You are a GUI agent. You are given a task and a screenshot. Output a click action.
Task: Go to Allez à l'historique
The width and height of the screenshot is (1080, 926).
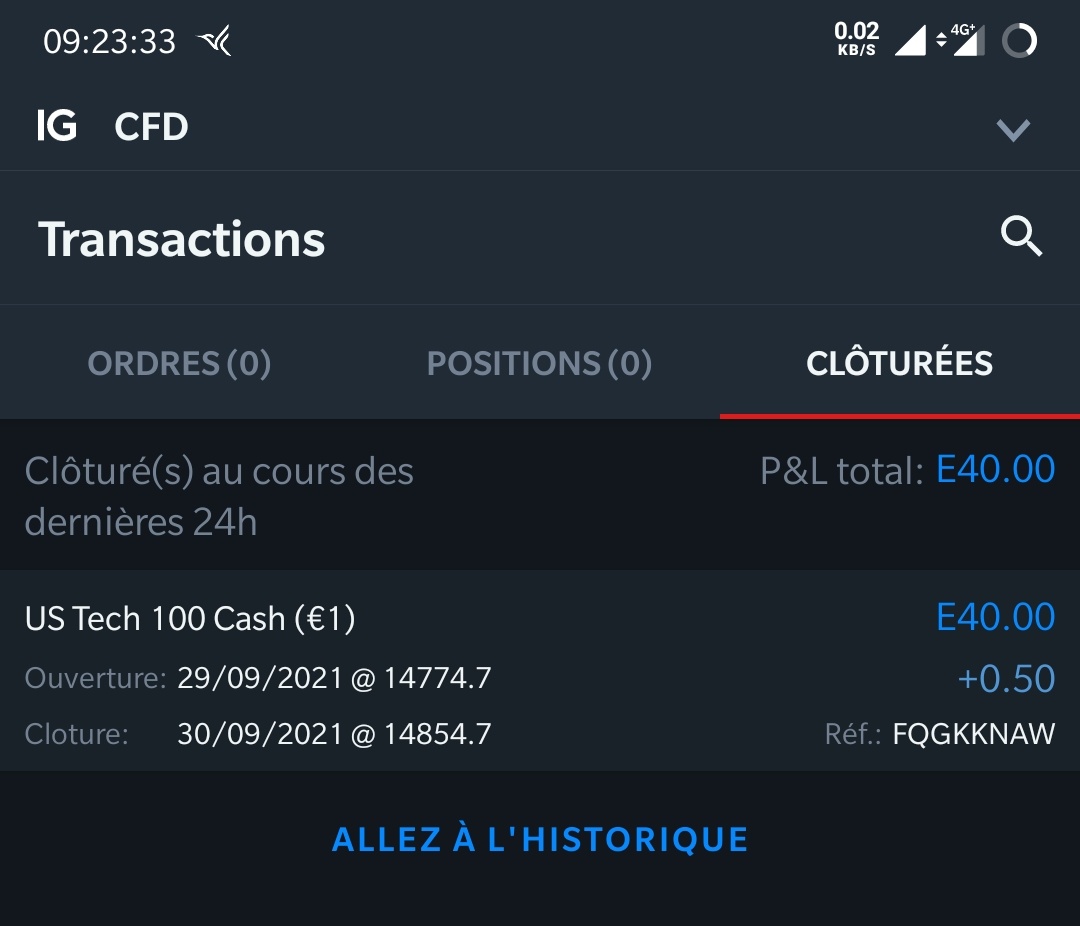click(x=540, y=839)
